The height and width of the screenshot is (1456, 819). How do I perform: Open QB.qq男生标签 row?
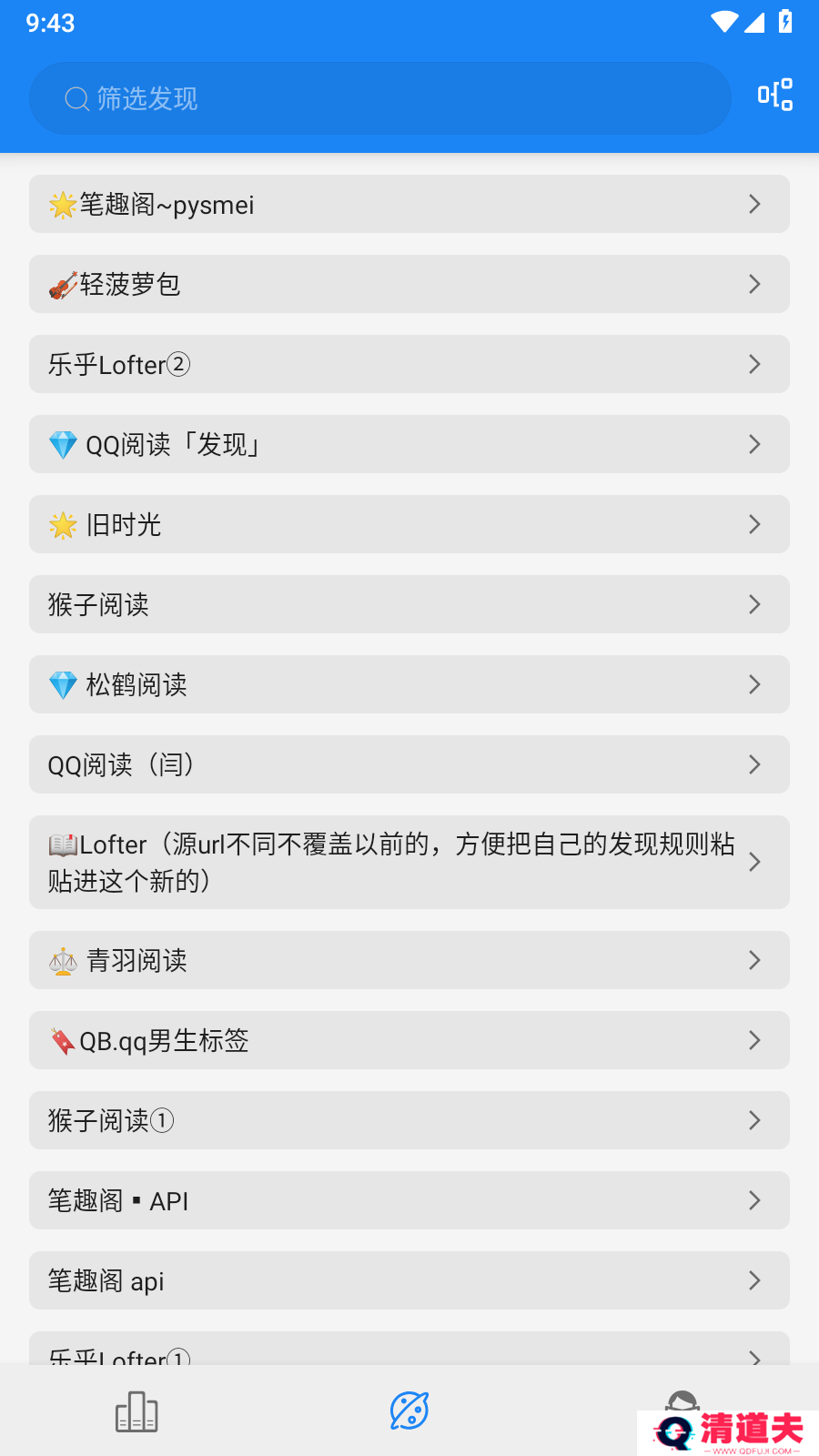pos(409,1040)
